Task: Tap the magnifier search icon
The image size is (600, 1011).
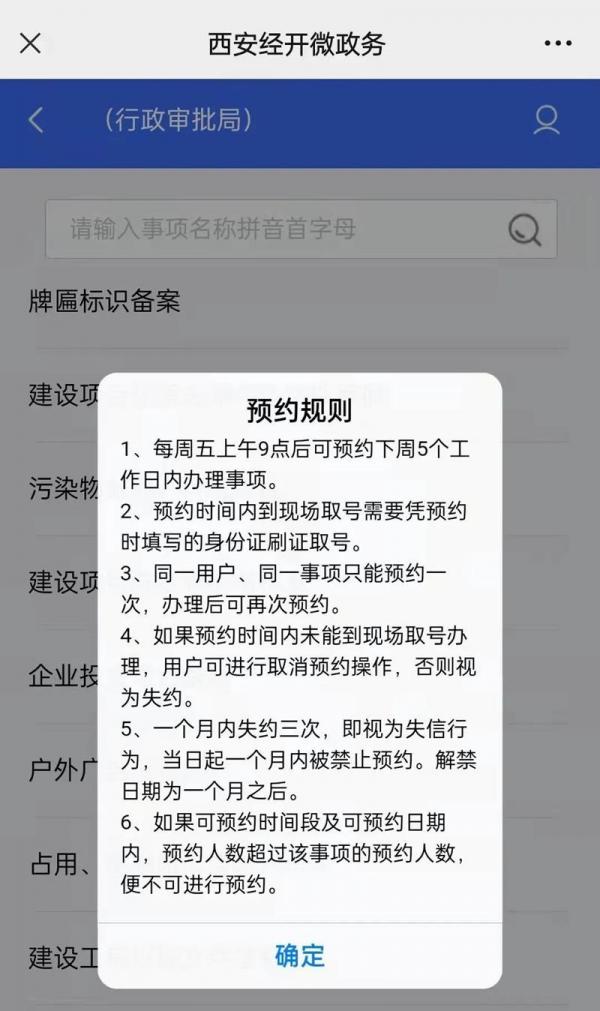Action: point(524,229)
